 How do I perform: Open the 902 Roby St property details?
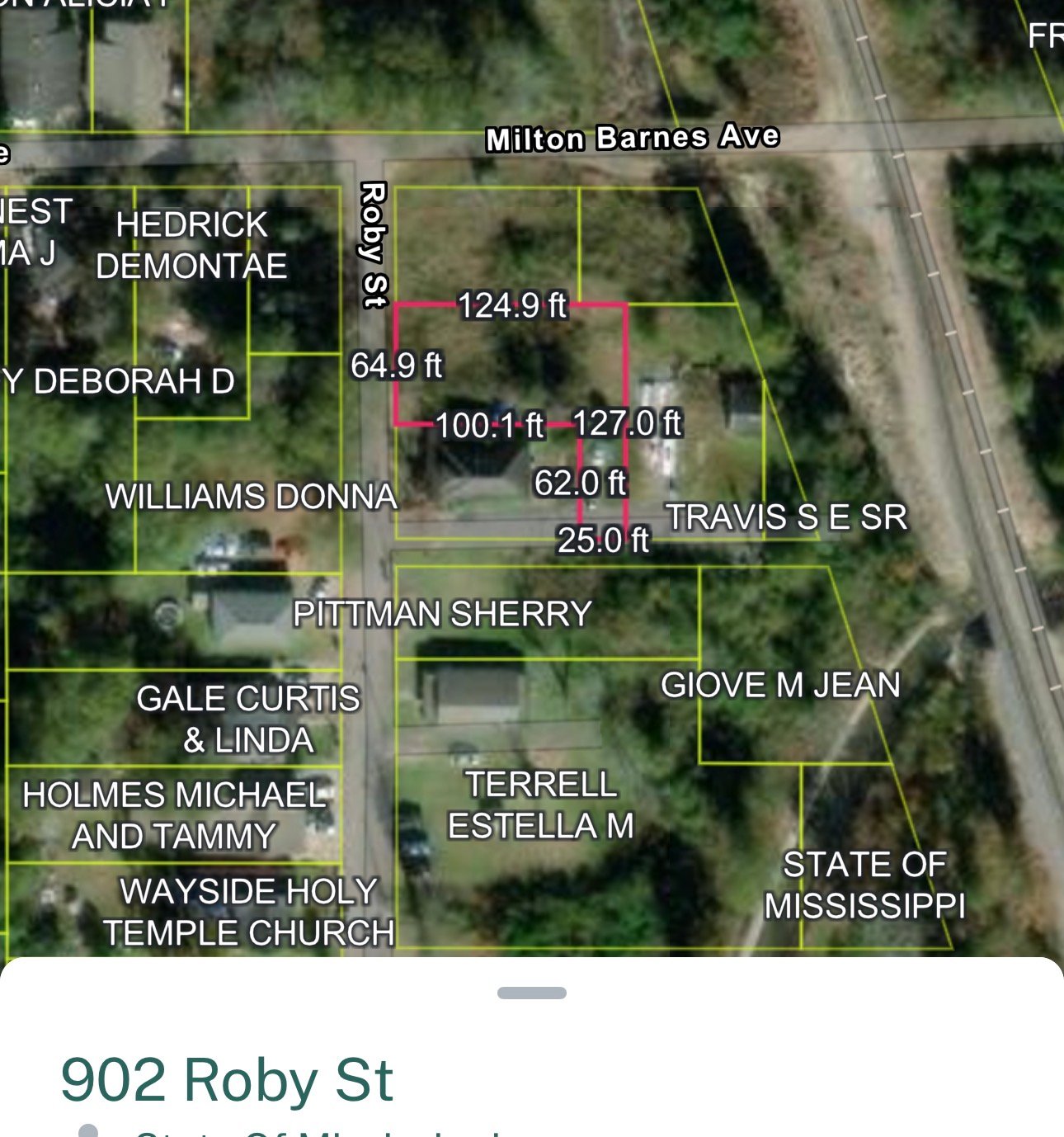[227, 1080]
